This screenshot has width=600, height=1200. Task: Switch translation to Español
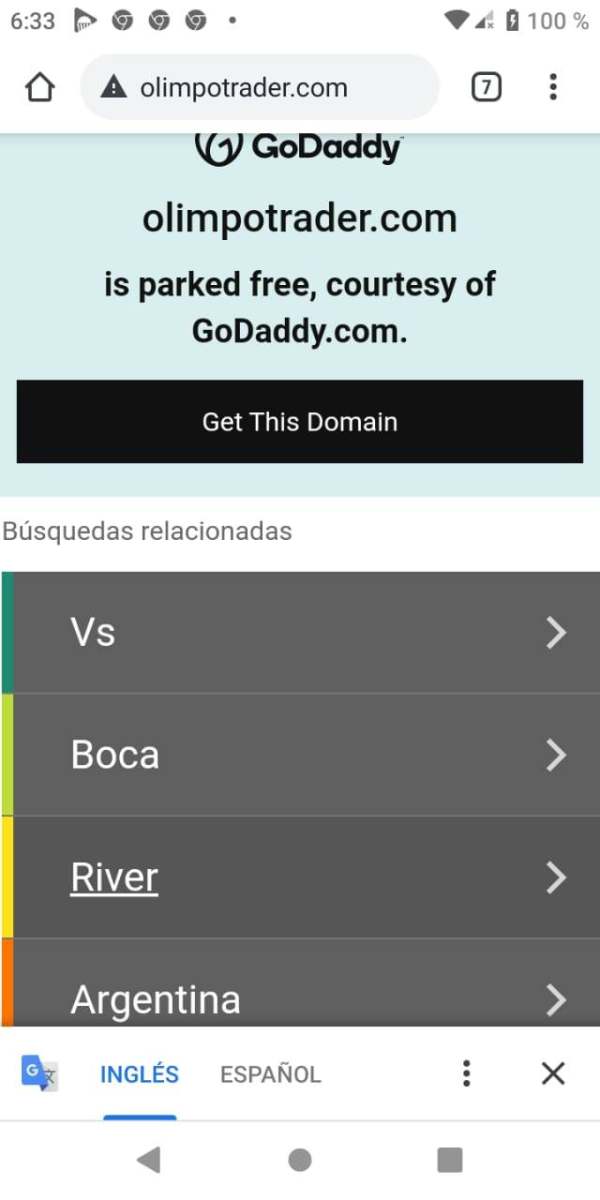(x=271, y=1075)
